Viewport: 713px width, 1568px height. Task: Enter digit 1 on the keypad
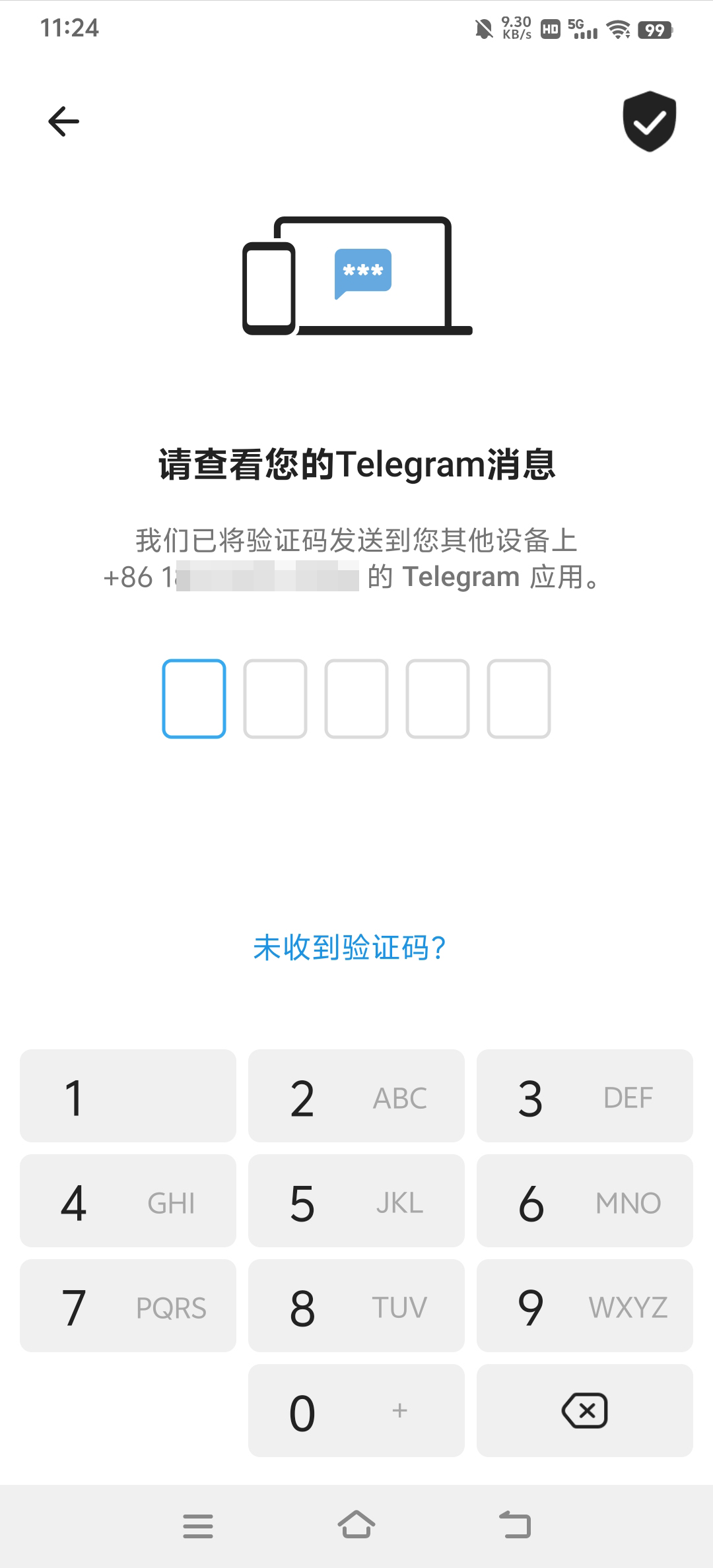(x=128, y=1095)
